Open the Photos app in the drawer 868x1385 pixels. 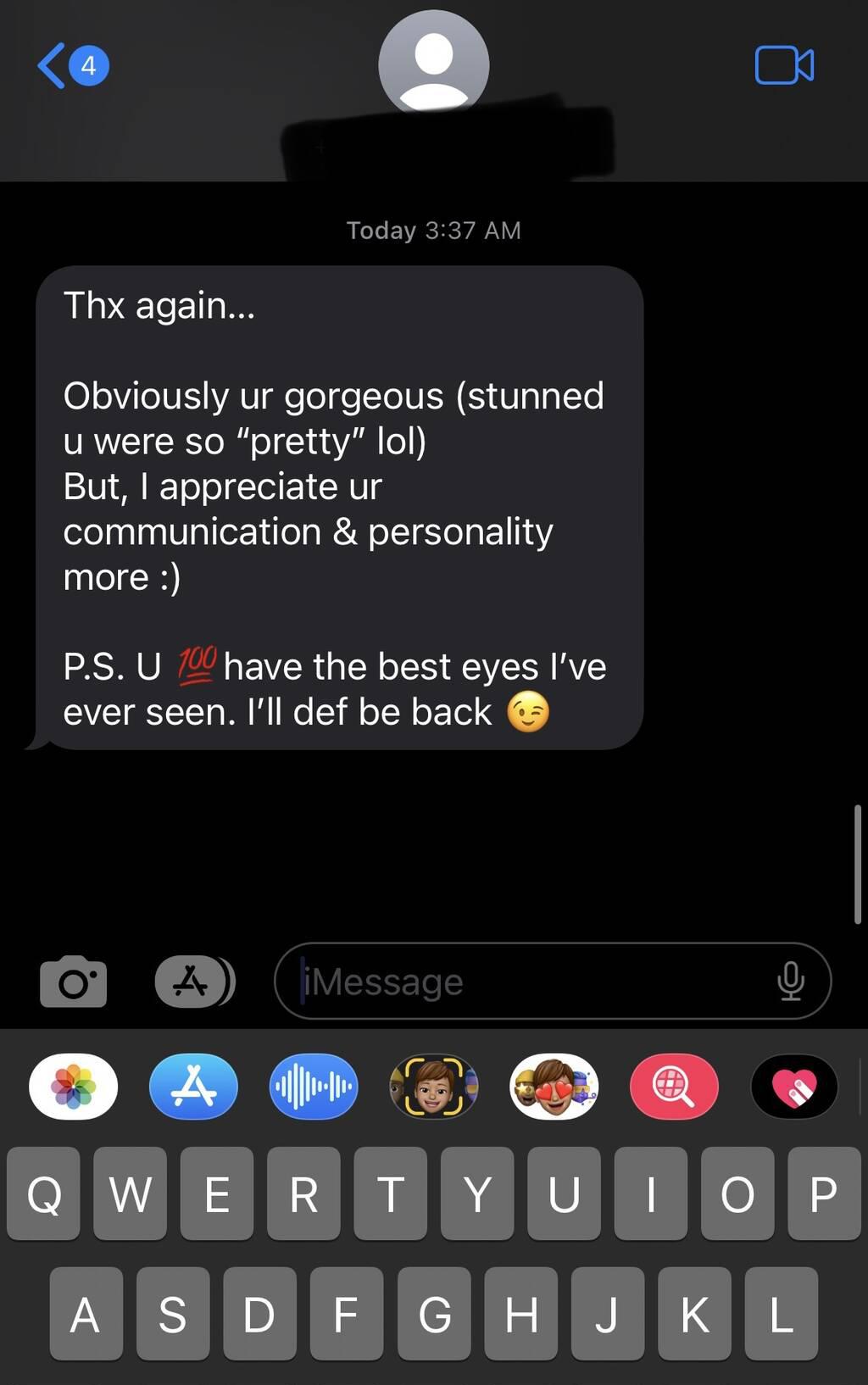pyautogui.click(x=74, y=1087)
